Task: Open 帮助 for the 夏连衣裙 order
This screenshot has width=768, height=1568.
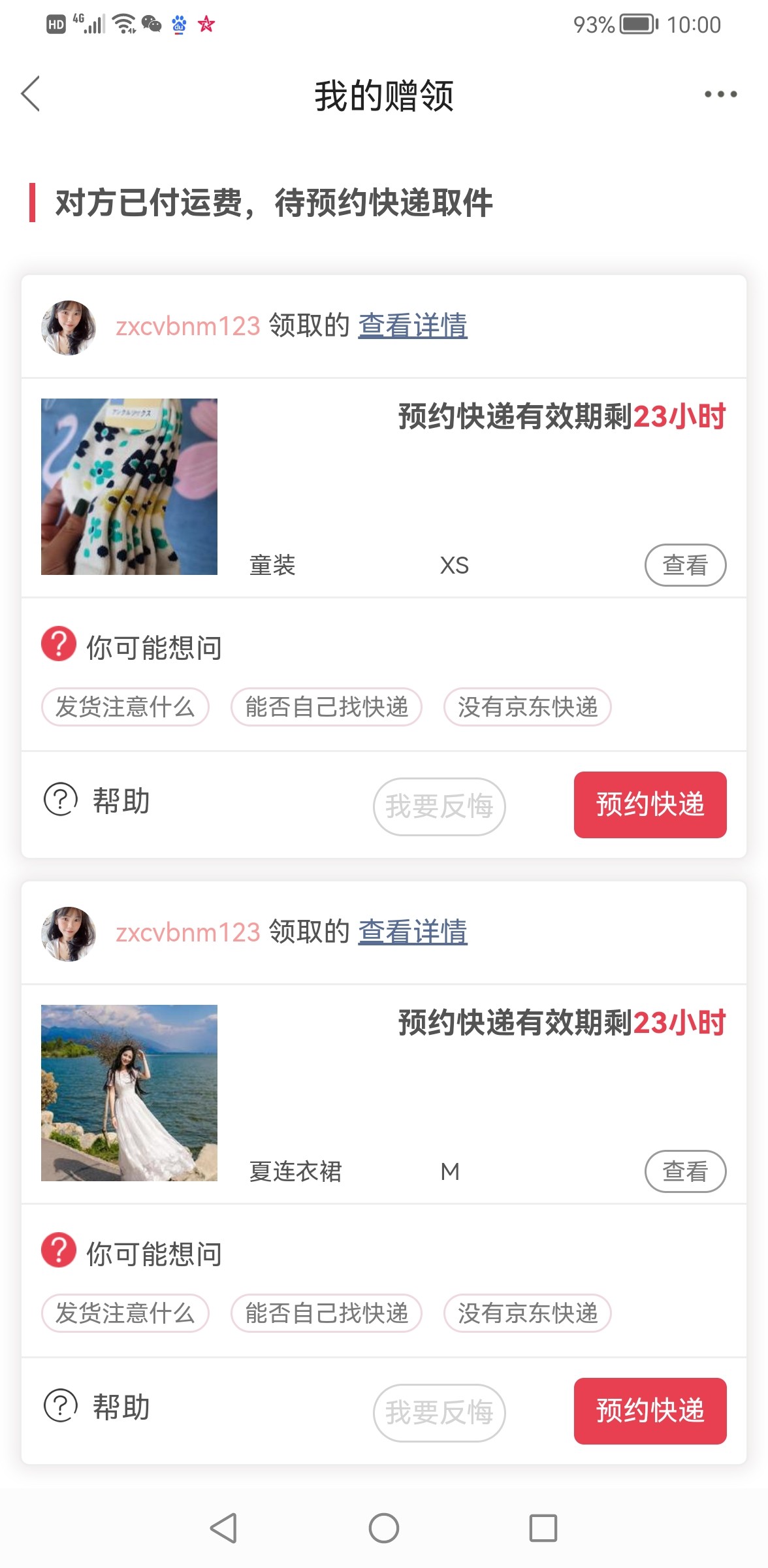Action: [x=98, y=1407]
